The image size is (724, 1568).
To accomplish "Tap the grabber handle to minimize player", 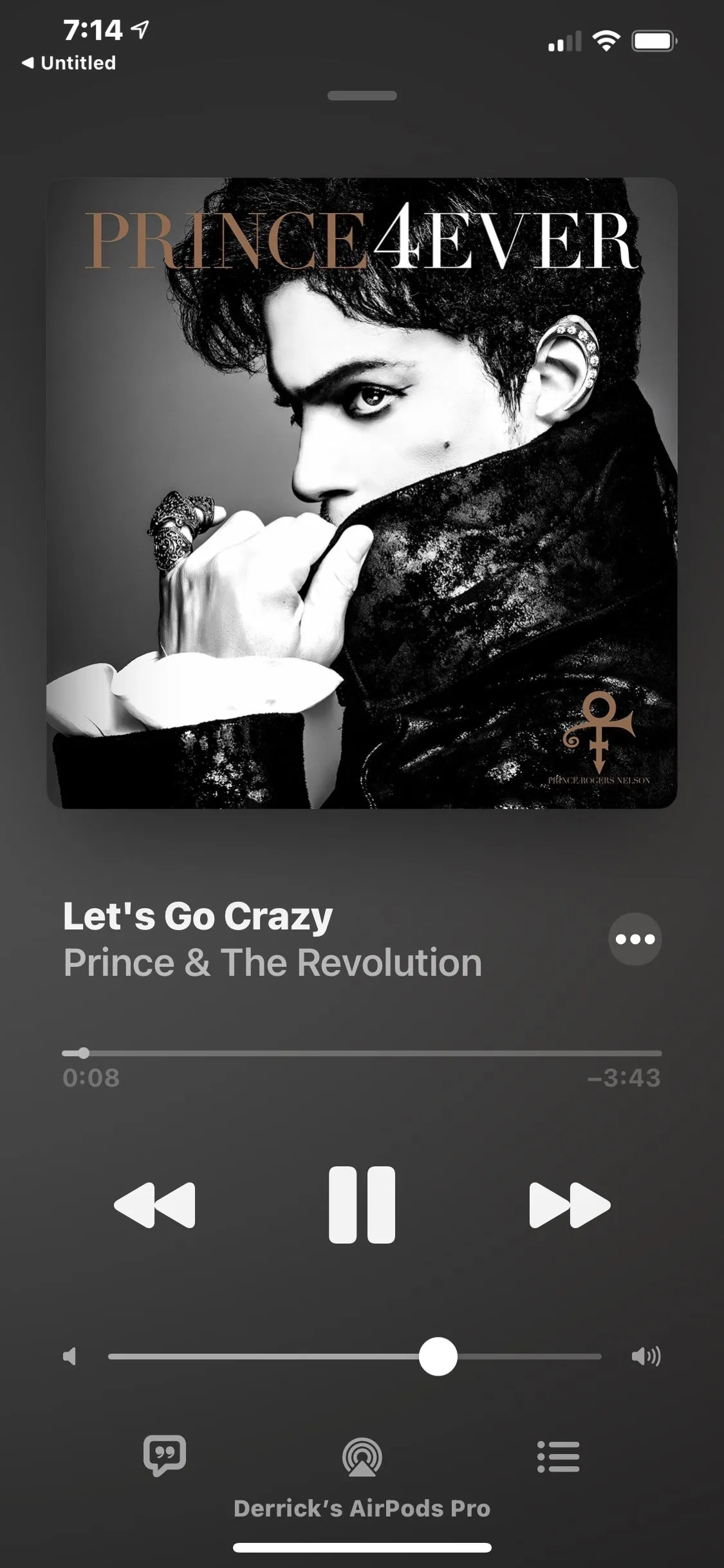I will pyautogui.click(x=362, y=96).
